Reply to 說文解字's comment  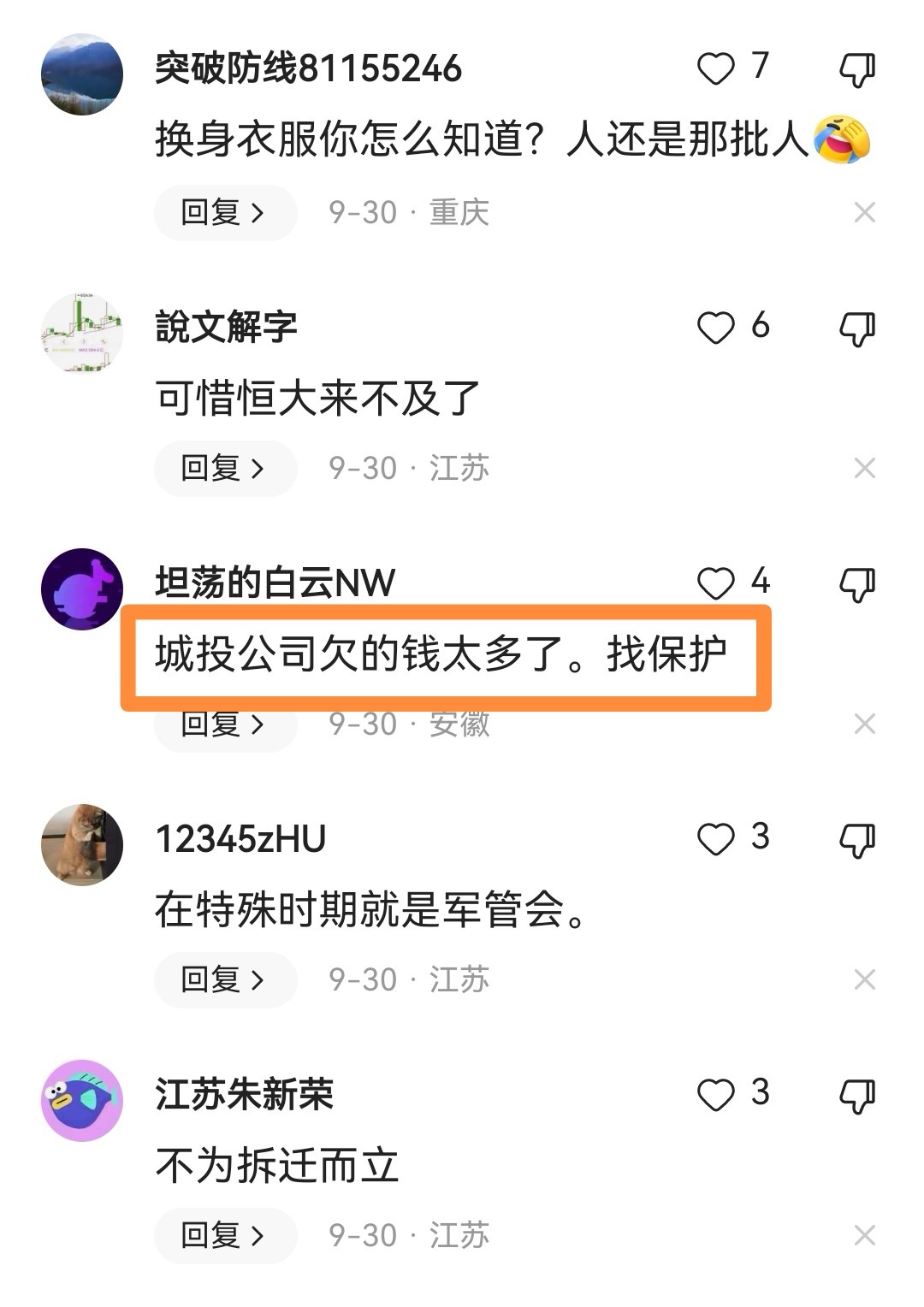(x=224, y=468)
